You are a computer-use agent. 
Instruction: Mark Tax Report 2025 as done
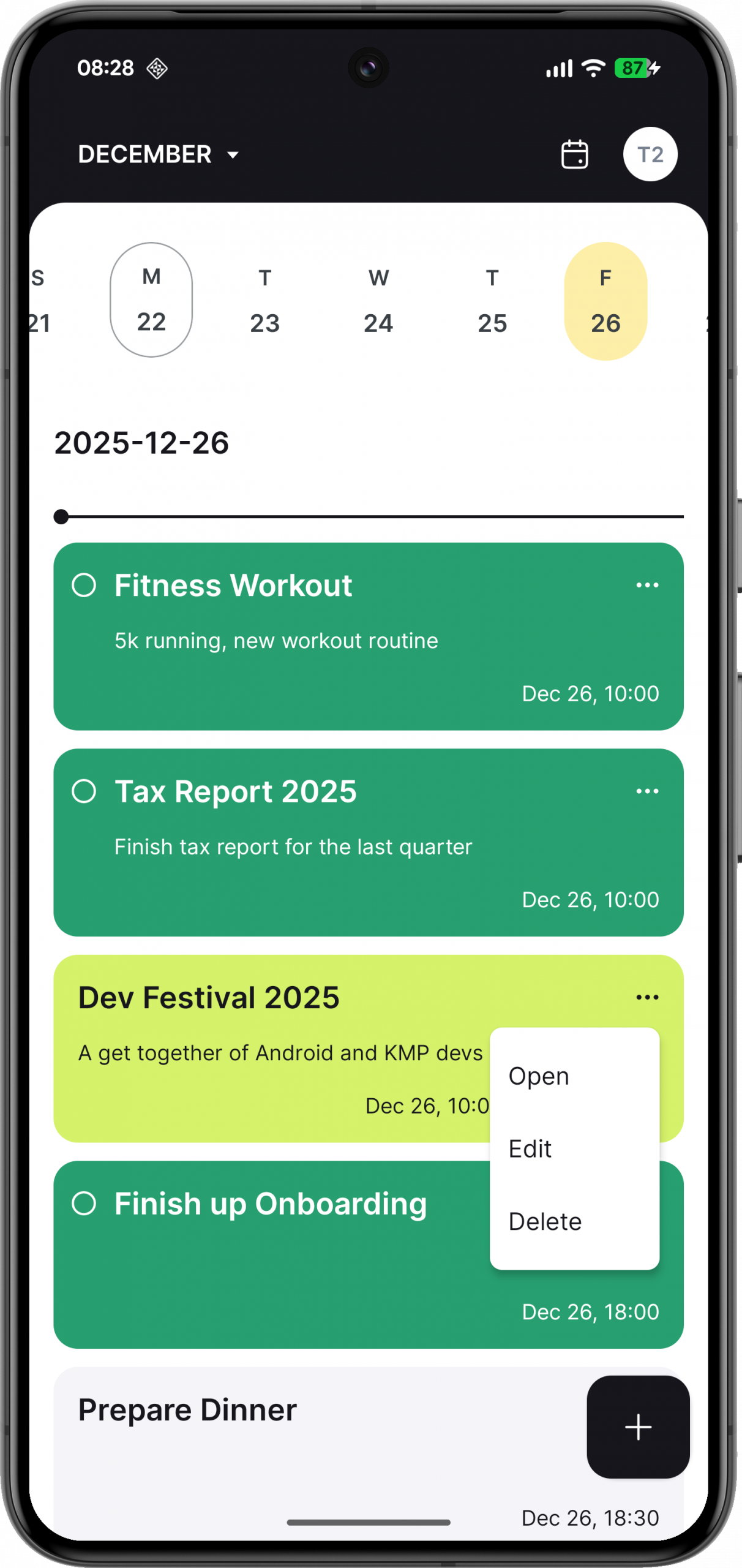(84, 791)
